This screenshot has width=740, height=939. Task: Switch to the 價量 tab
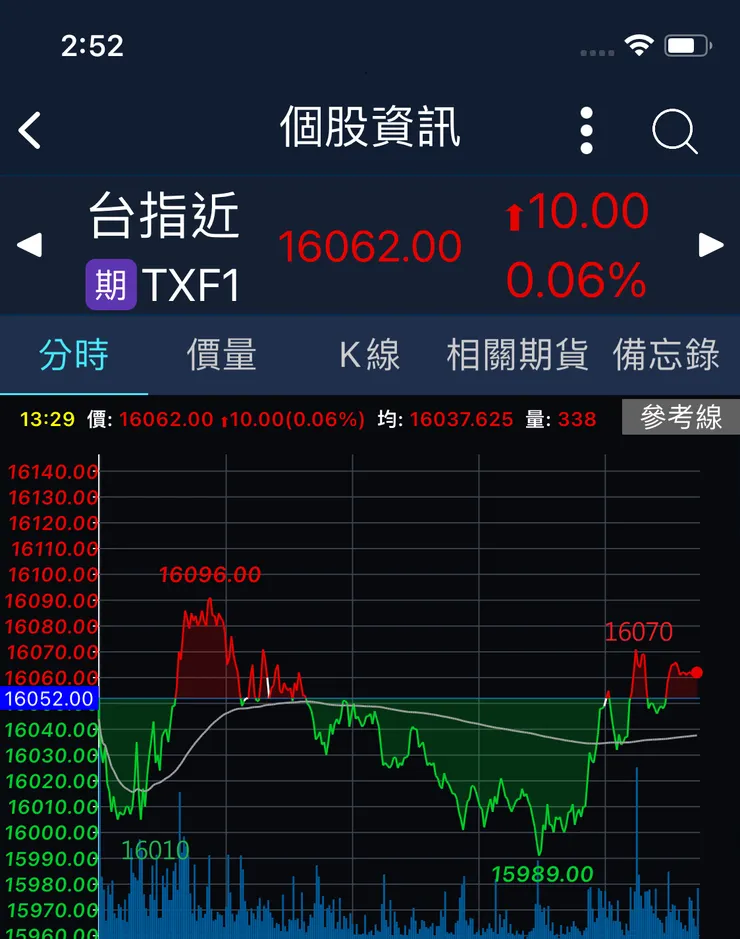pos(221,355)
